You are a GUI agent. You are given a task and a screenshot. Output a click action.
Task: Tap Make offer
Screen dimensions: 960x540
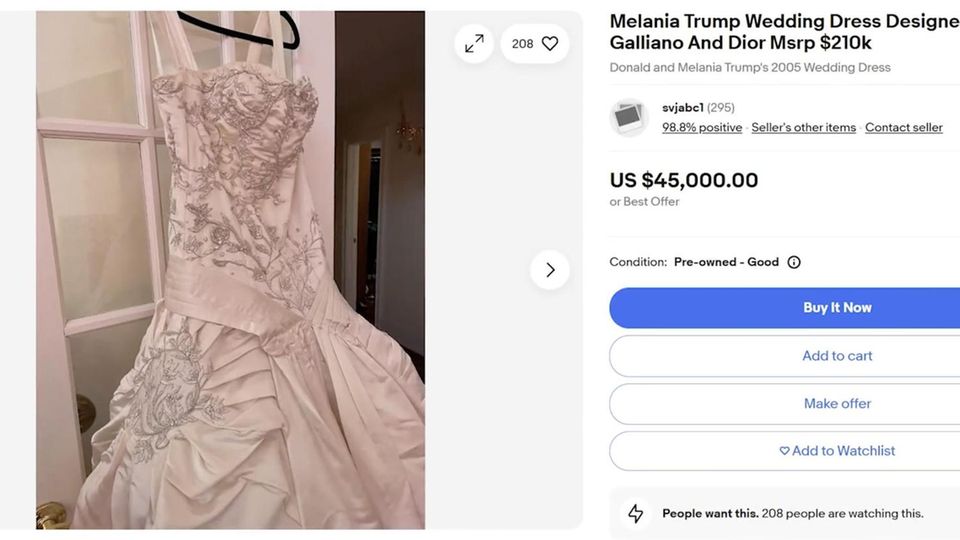(837, 404)
